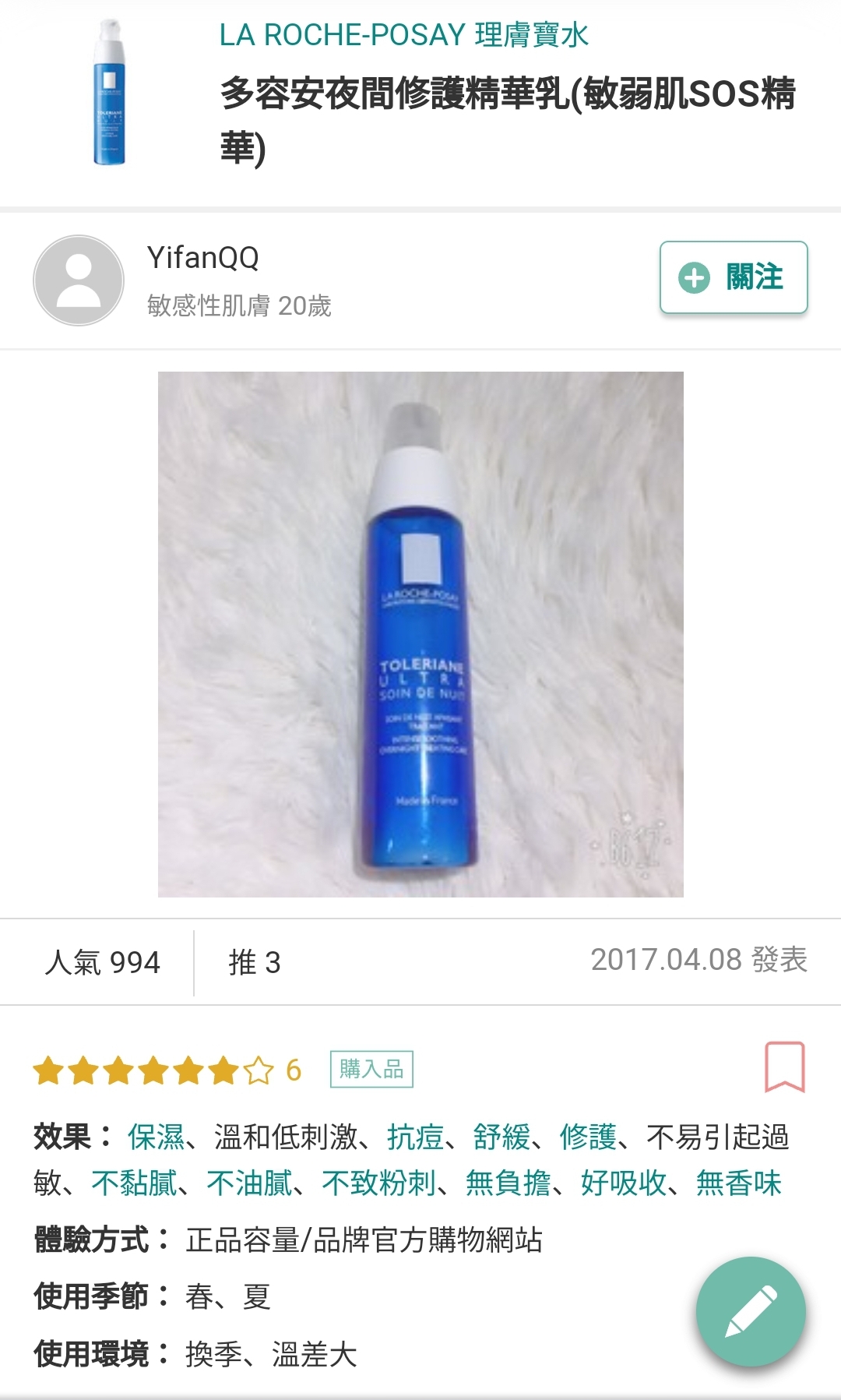The width and height of the screenshot is (841, 1400).
Task: Open the 保濕 effect tag
Action: [x=156, y=1137]
